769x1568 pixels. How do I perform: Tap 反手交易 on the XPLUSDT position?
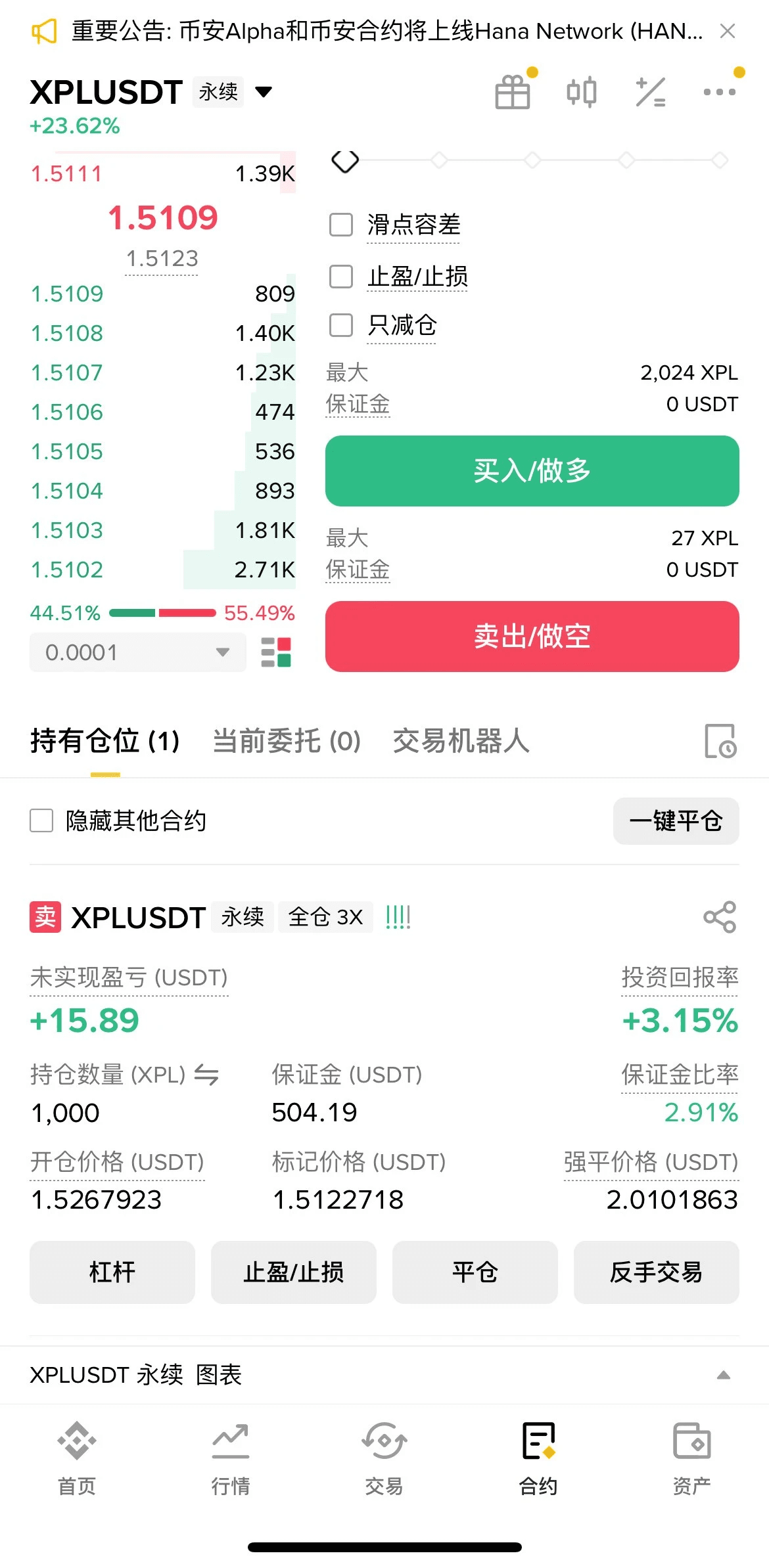(656, 1272)
